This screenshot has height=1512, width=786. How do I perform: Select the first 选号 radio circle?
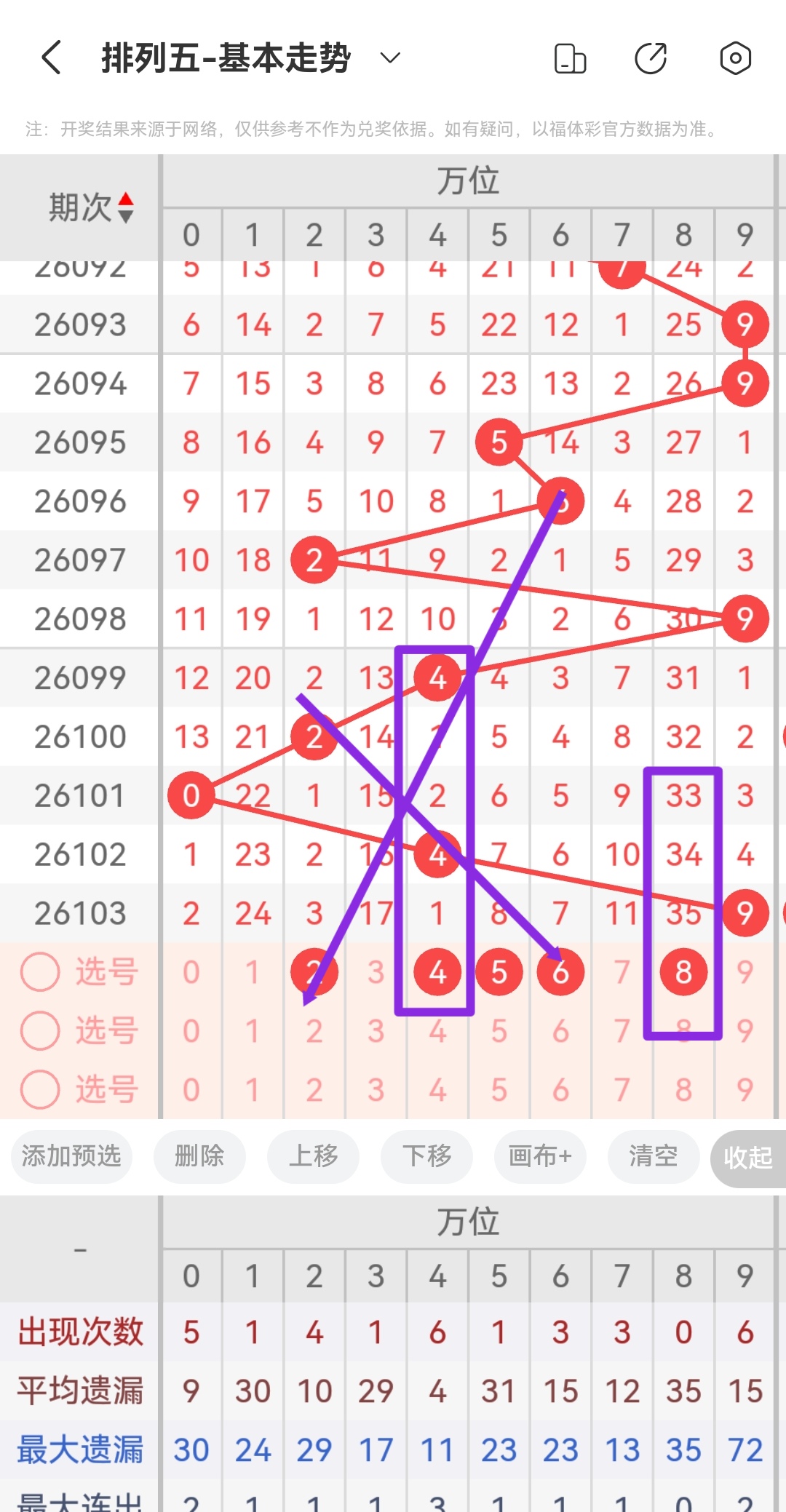[x=40, y=971]
